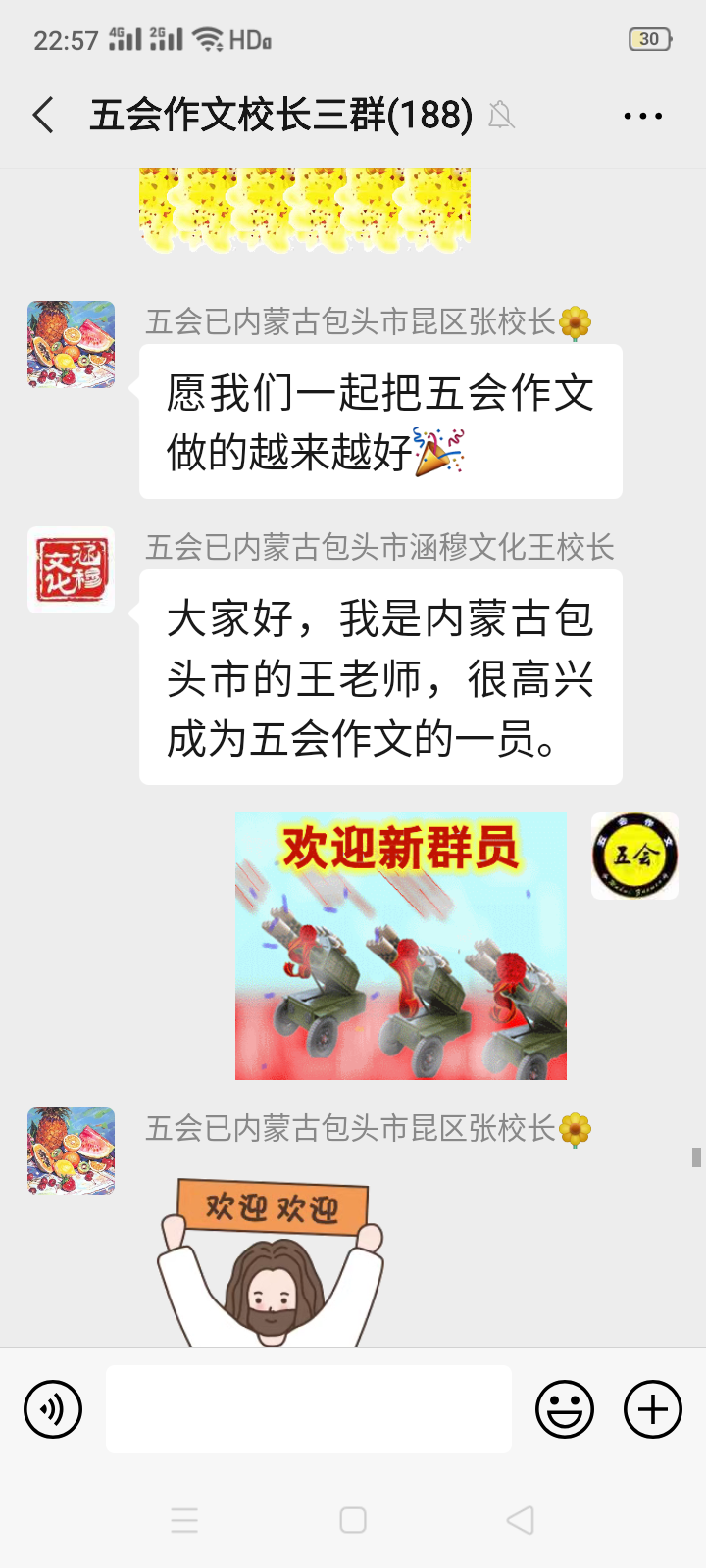The width and height of the screenshot is (706, 1568).
Task: Open the emoji sticker panel
Action: point(565,1409)
